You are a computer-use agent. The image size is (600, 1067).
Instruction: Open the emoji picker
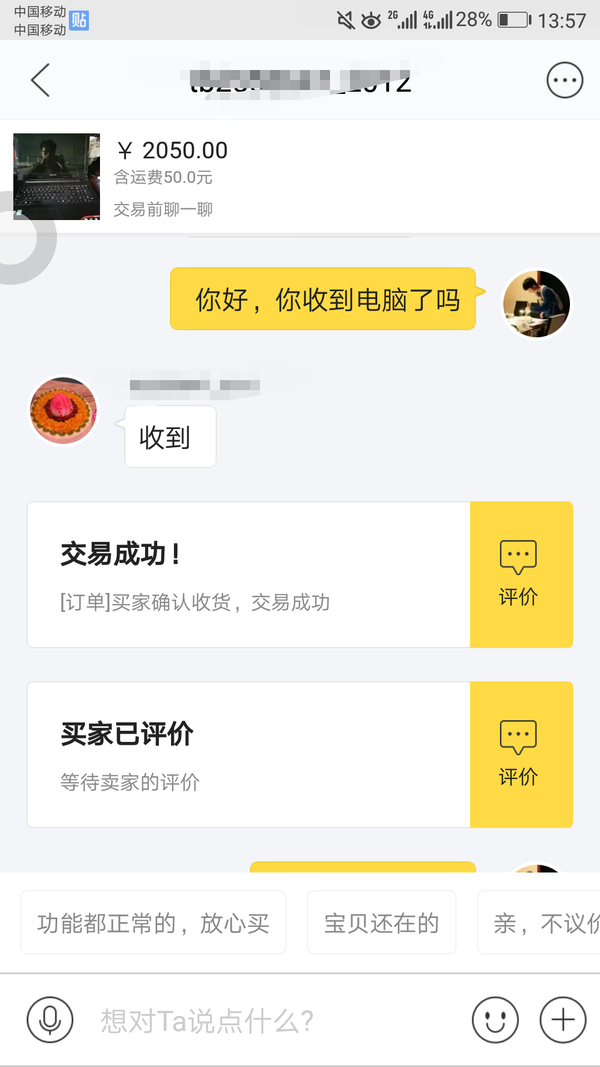495,1020
